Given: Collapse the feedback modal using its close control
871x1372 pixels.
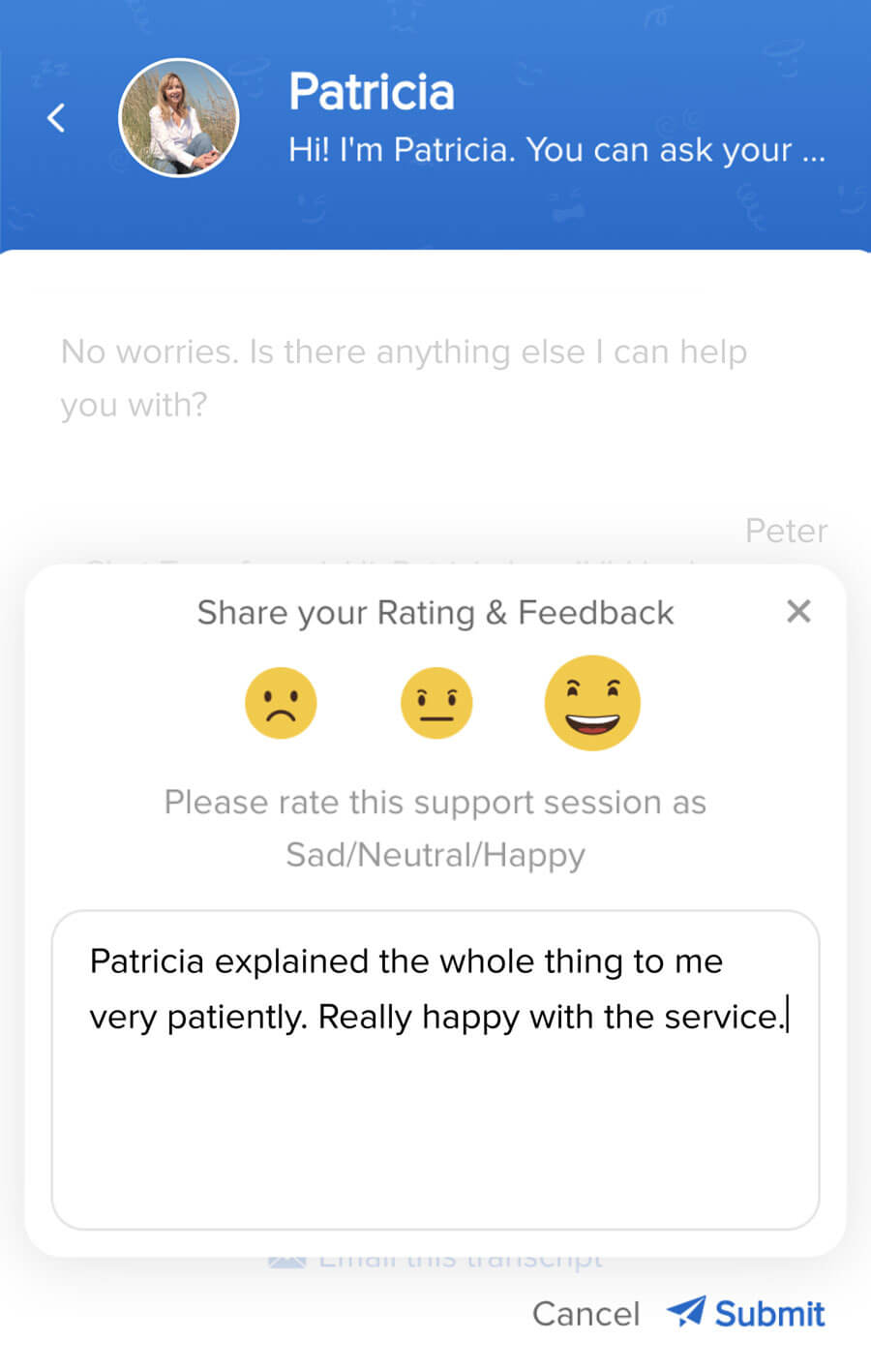Looking at the screenshot, I should (x=798, y=611).
